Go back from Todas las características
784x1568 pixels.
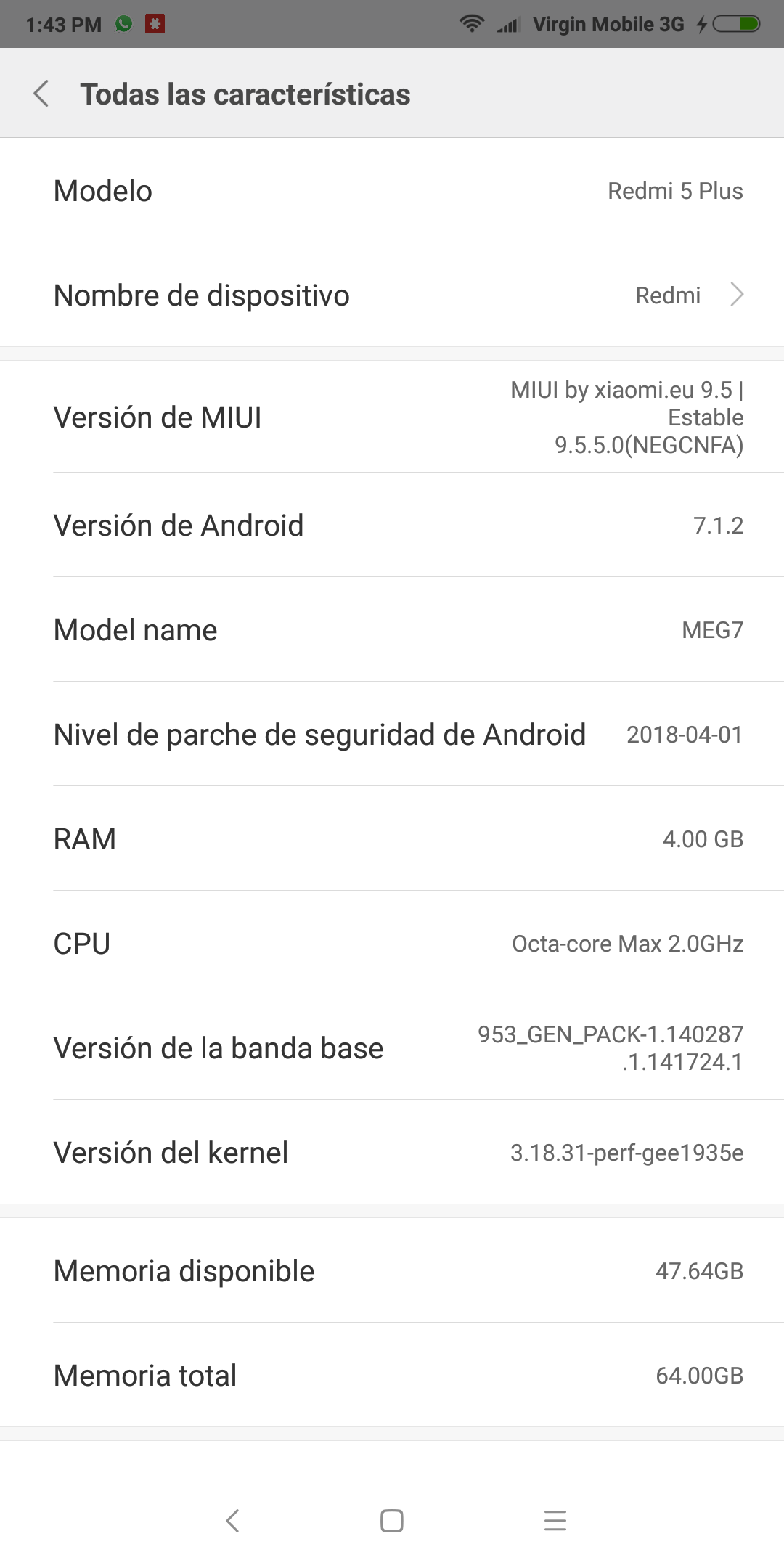41,94
